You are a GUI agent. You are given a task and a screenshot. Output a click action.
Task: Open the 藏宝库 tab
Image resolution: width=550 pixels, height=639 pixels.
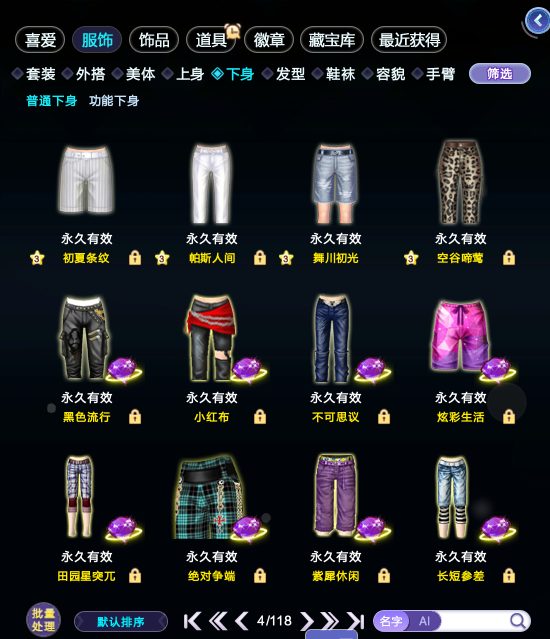click(x=332, y=40)
